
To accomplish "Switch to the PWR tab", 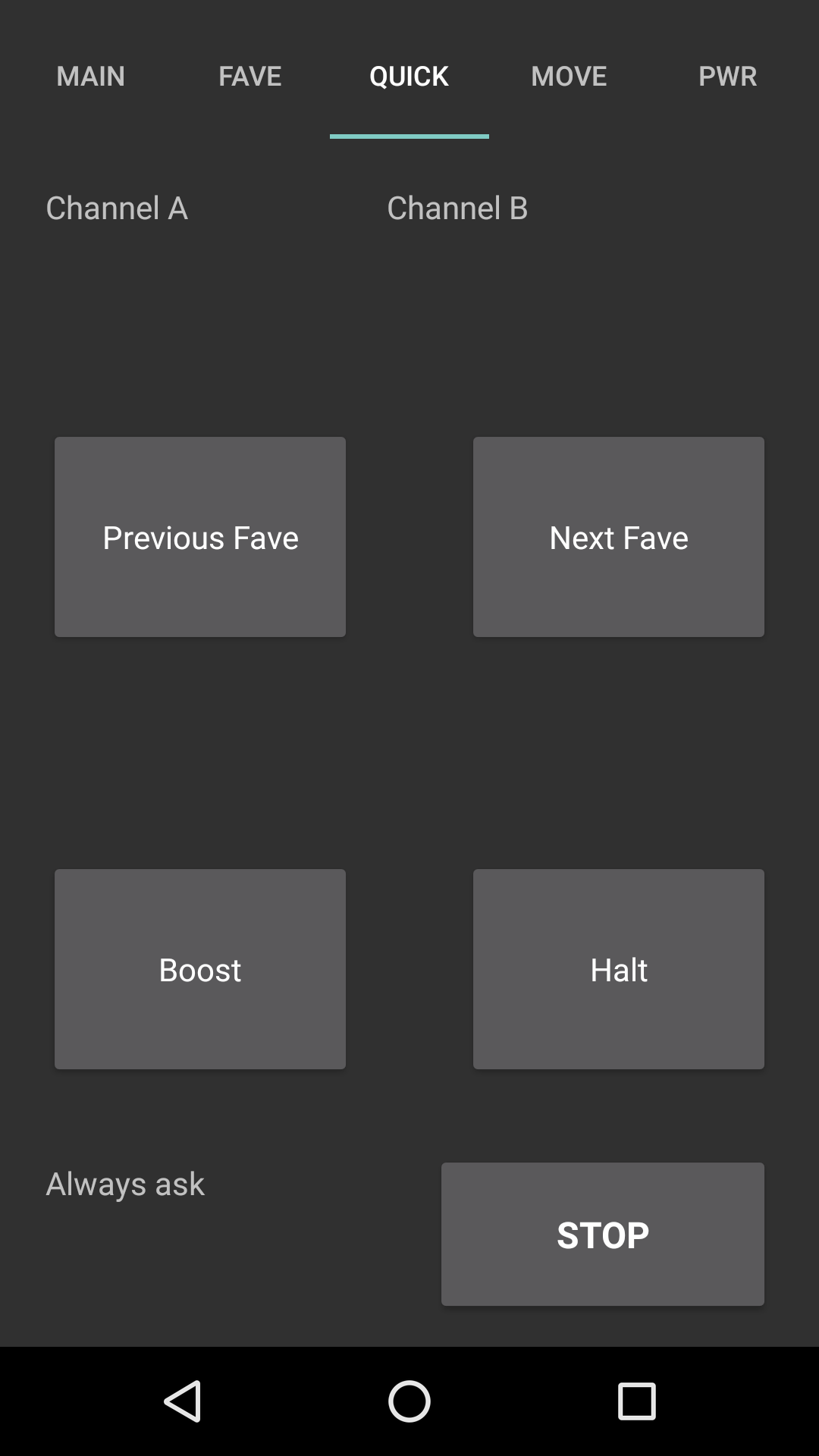I will pos(727,76).
